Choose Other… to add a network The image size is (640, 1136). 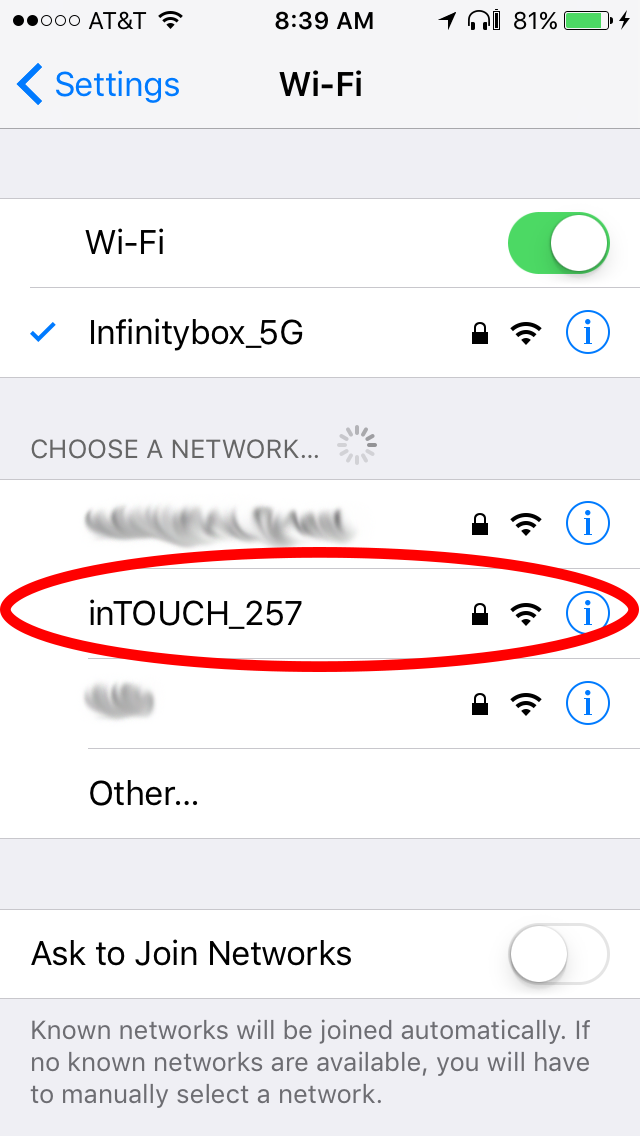144,794
